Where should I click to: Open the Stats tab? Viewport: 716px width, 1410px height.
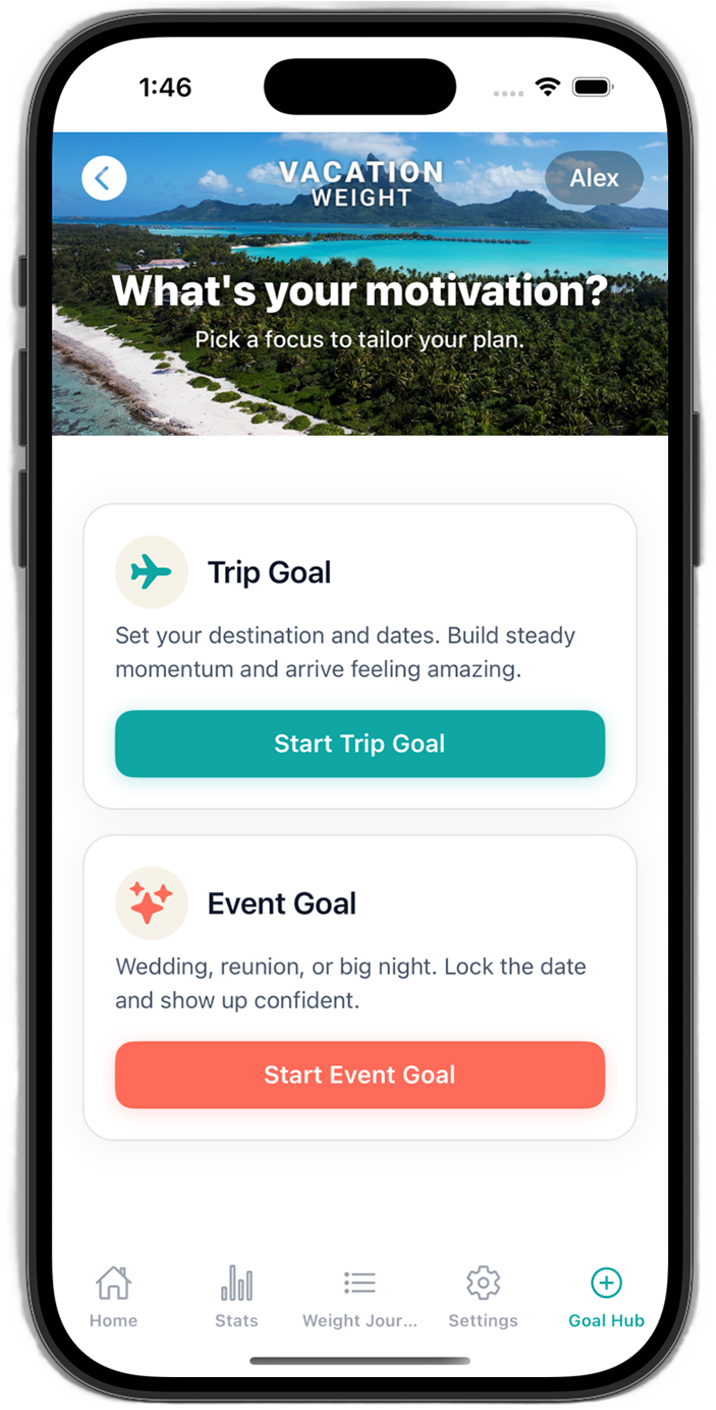coord(236,1296)
